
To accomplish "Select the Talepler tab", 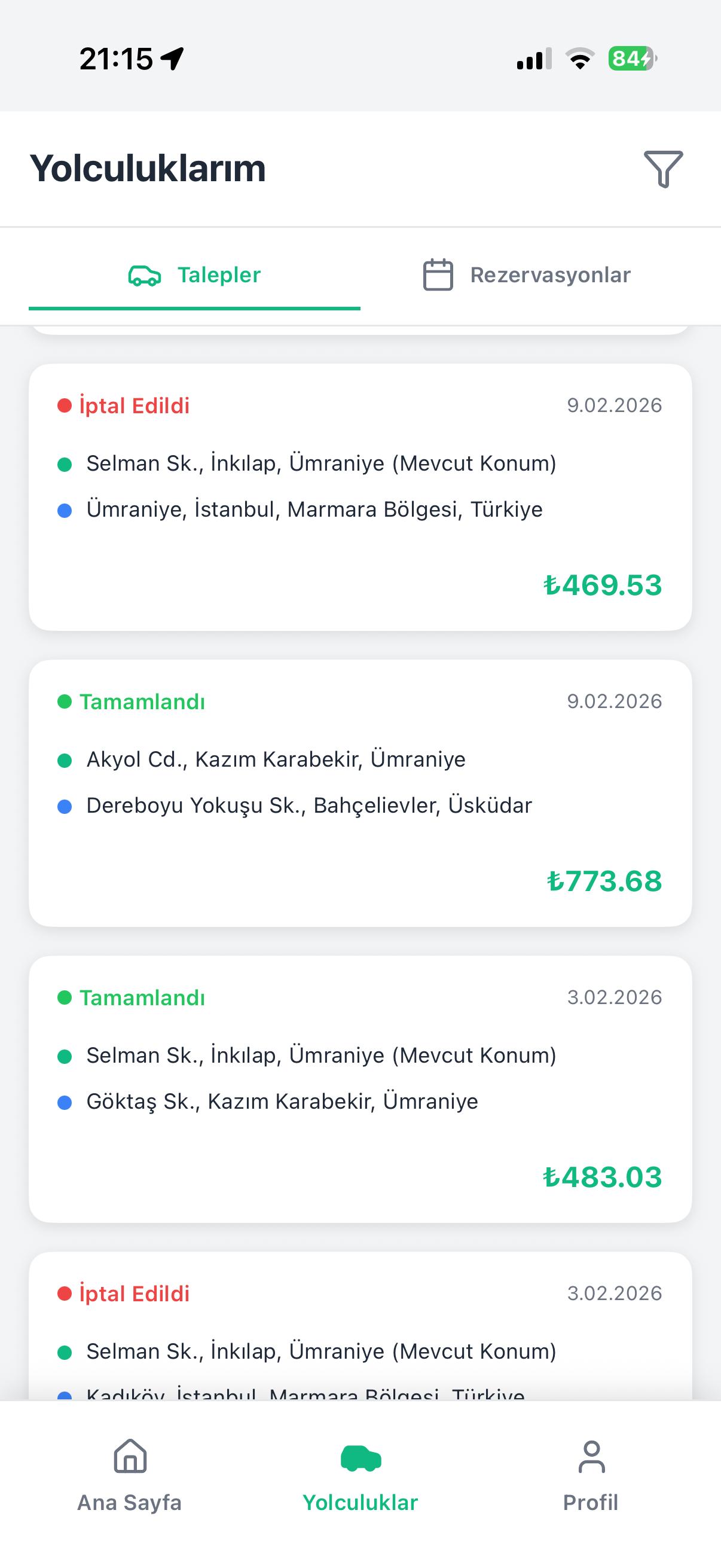I will click(218, 275).
